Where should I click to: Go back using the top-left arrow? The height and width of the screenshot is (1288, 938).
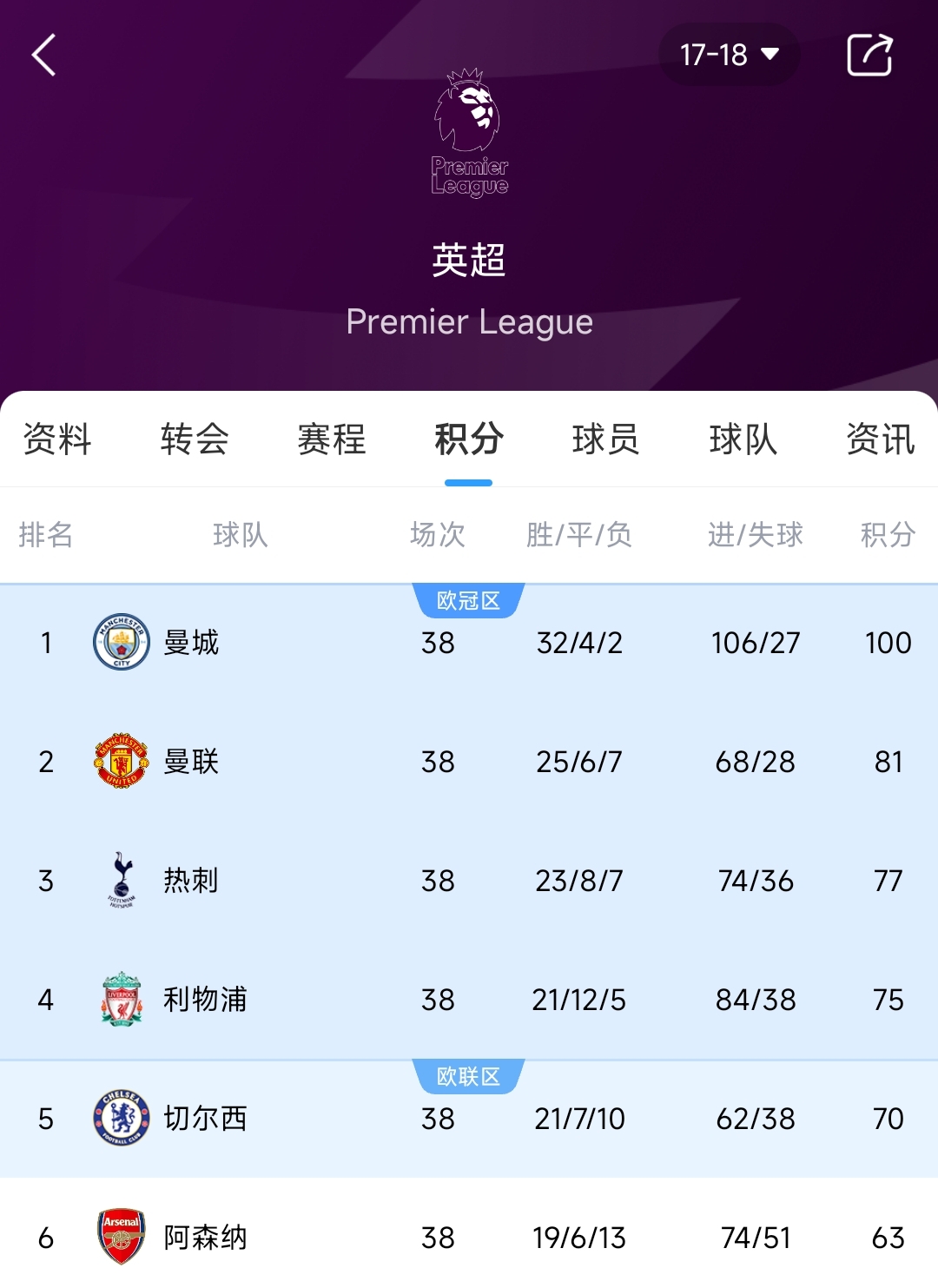43,56
